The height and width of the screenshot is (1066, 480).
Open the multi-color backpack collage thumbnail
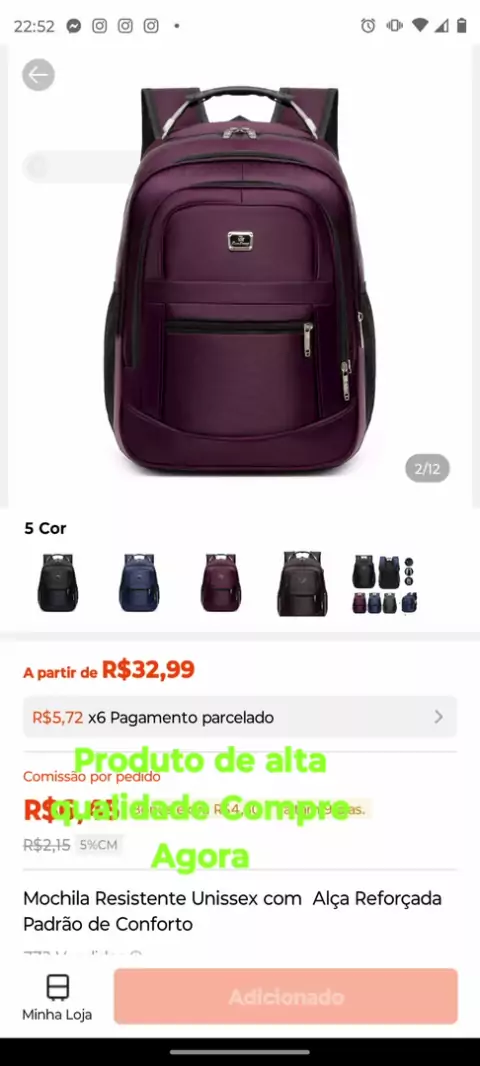pos(384,583)
